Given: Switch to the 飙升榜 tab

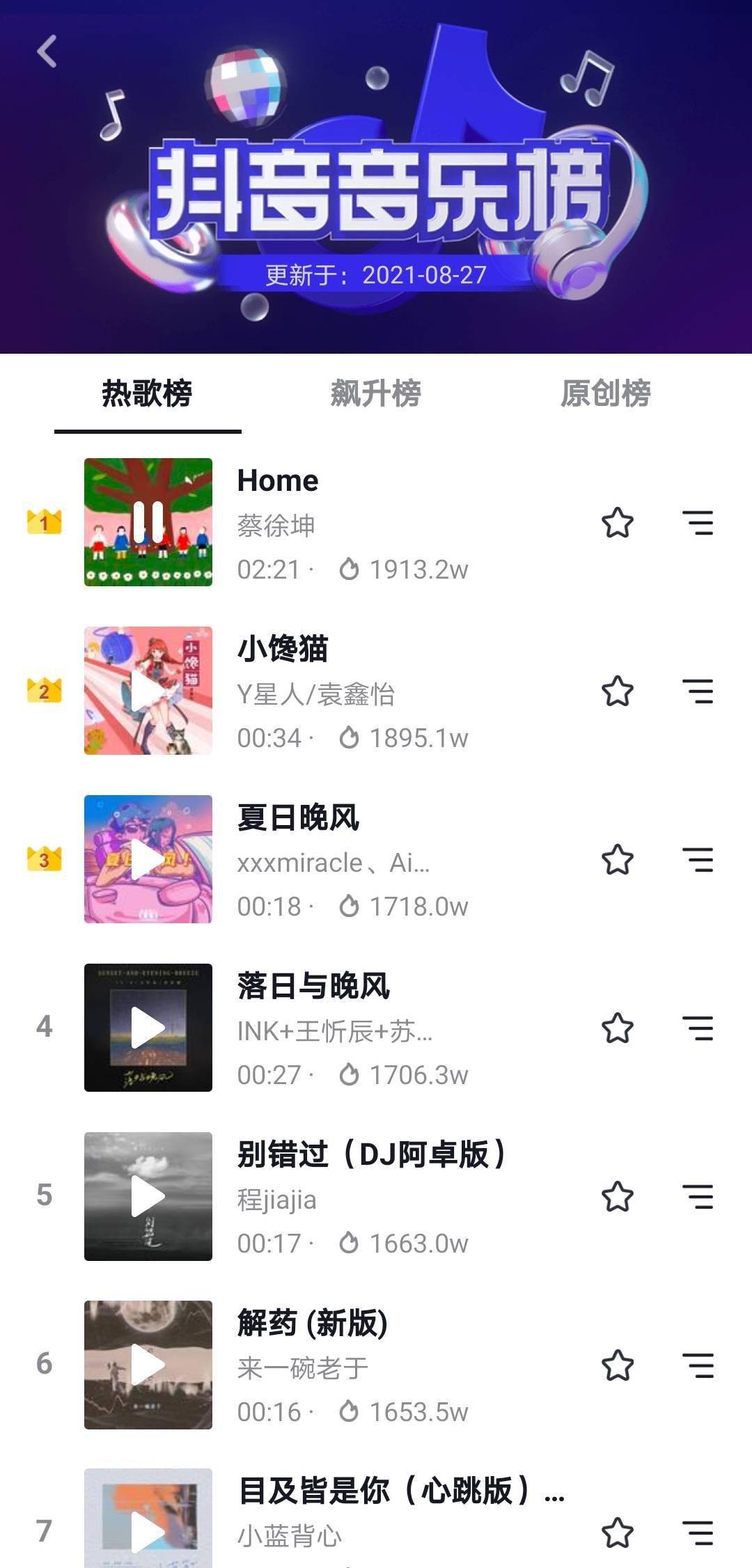Looking at the screenshot, I should click(x=376, y=393).
